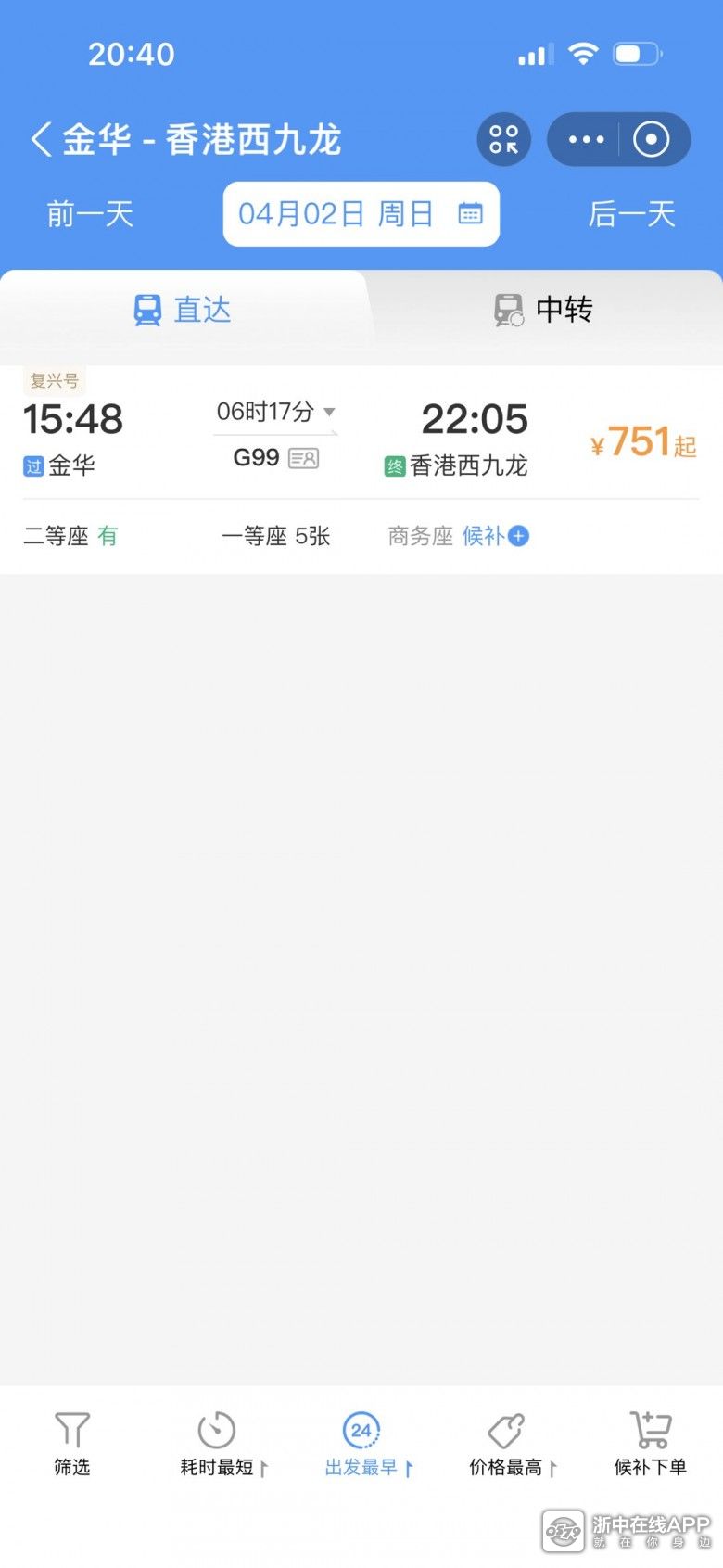Open the 筛选 filter

[72, 1443]
